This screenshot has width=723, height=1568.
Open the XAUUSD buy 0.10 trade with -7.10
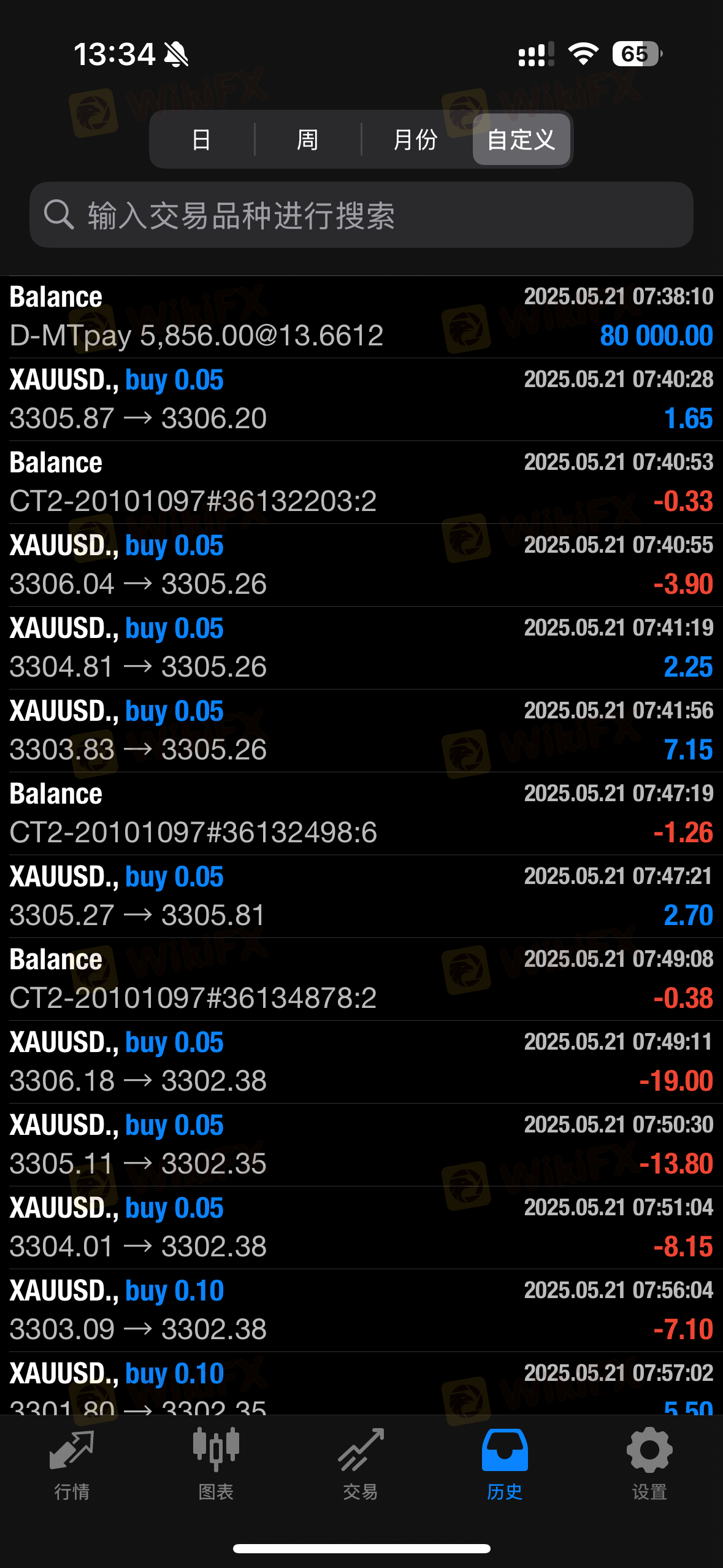[361, 1310]
